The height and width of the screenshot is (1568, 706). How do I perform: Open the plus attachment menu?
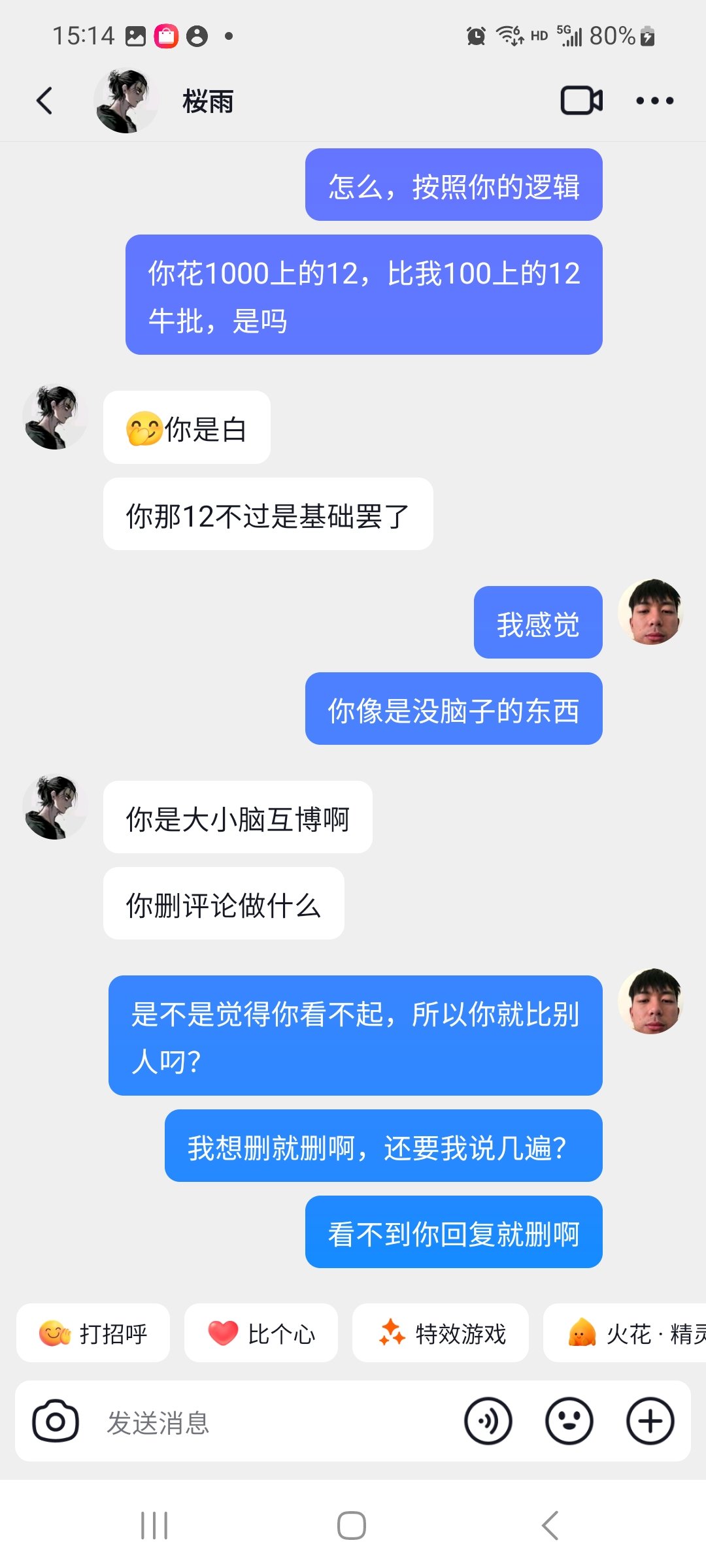click(650, 1422)
